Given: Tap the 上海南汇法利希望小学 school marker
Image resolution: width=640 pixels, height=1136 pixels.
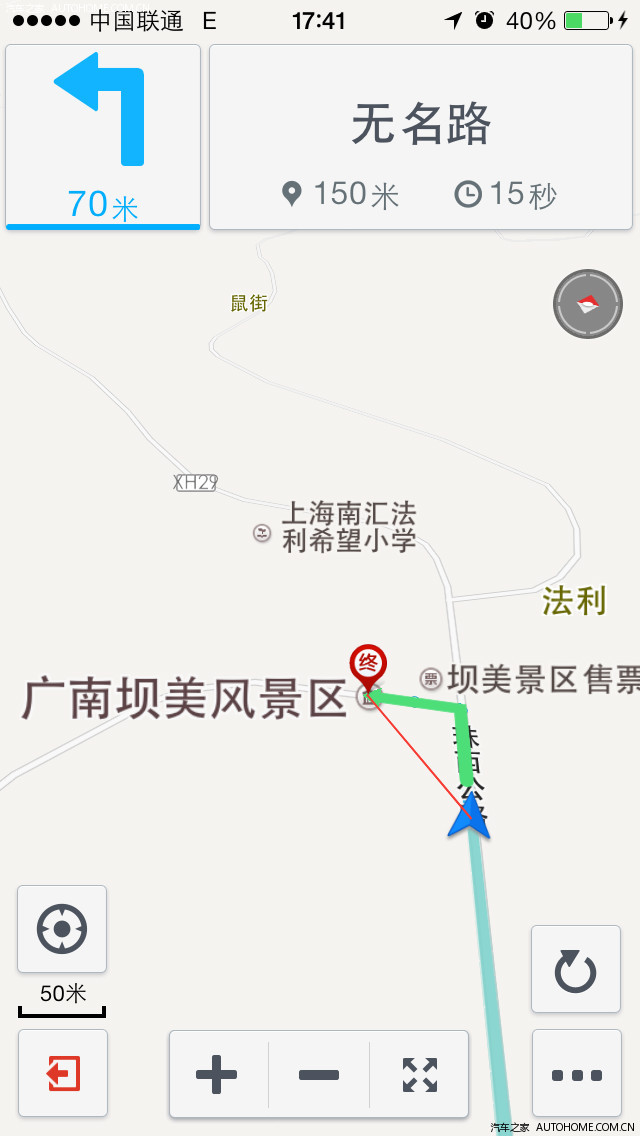Looking at the screenshot, I should click(262, 533).
